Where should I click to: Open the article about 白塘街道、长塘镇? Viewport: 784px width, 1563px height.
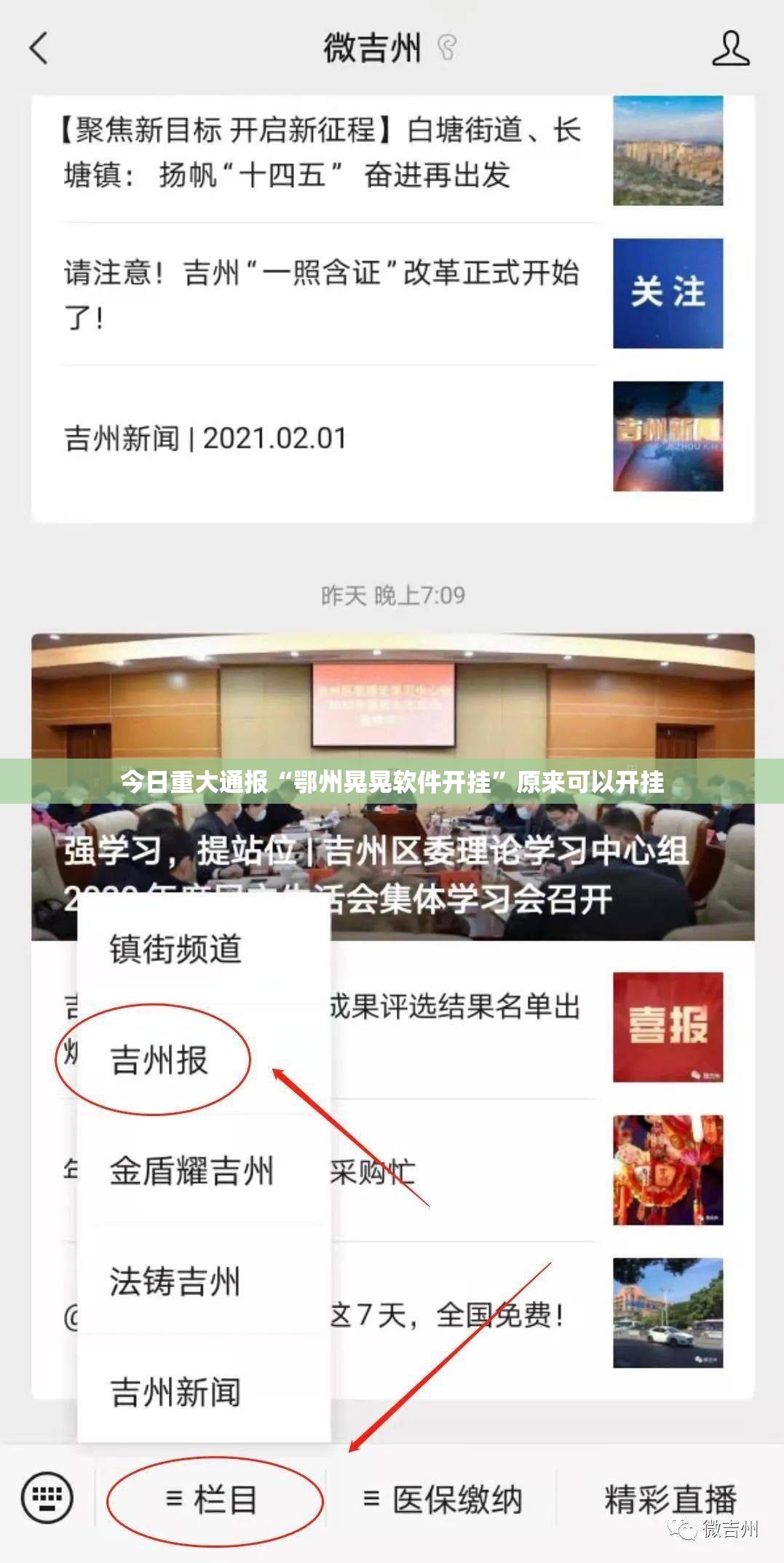point(320,153)
